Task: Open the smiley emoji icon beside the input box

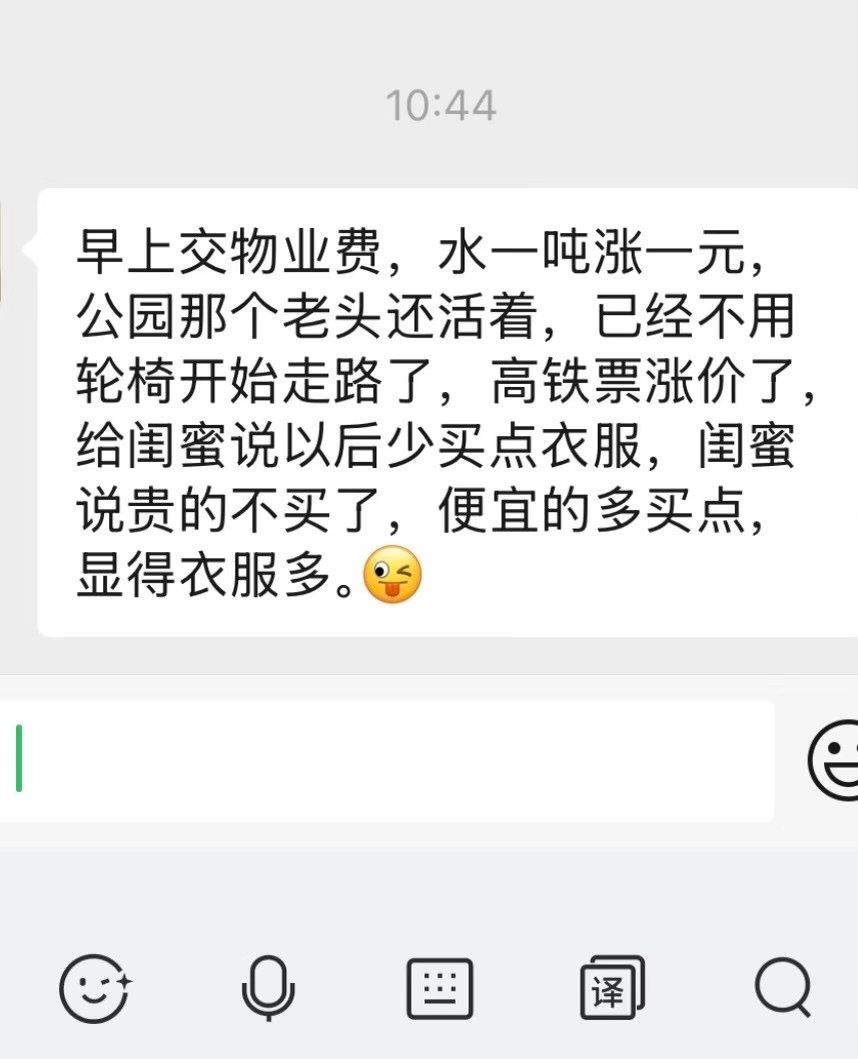Action: [837, 760]
